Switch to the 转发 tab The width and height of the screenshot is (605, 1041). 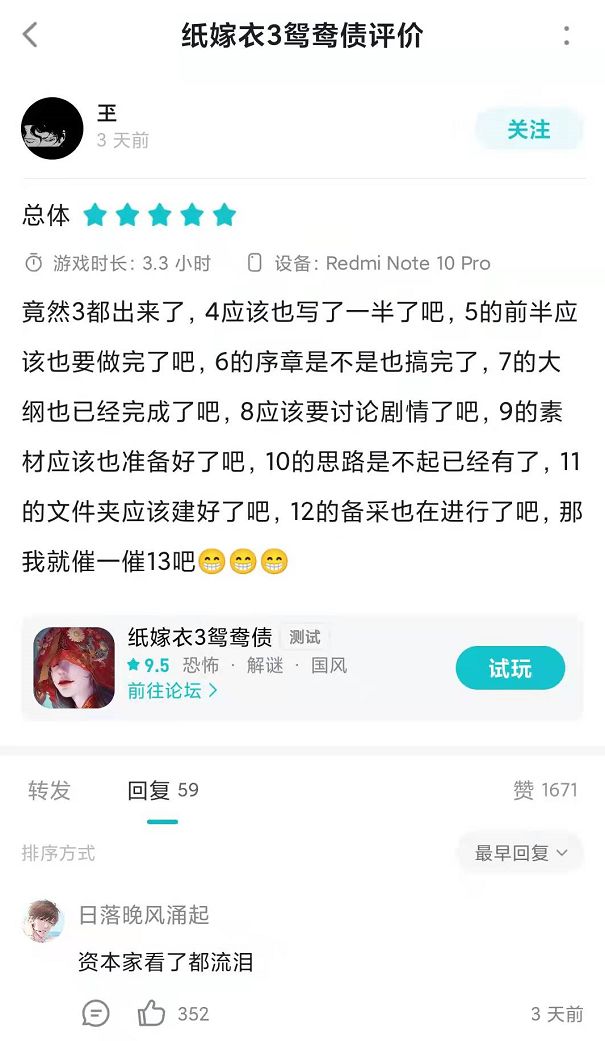(x=50, y=791)
